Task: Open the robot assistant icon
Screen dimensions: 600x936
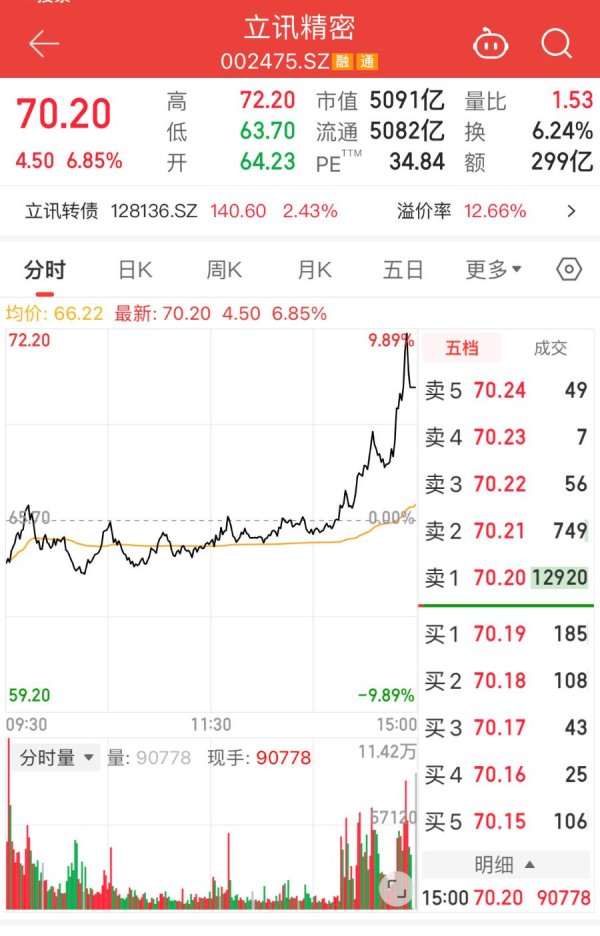Action: pyautogui.click(x=490, y=43)
